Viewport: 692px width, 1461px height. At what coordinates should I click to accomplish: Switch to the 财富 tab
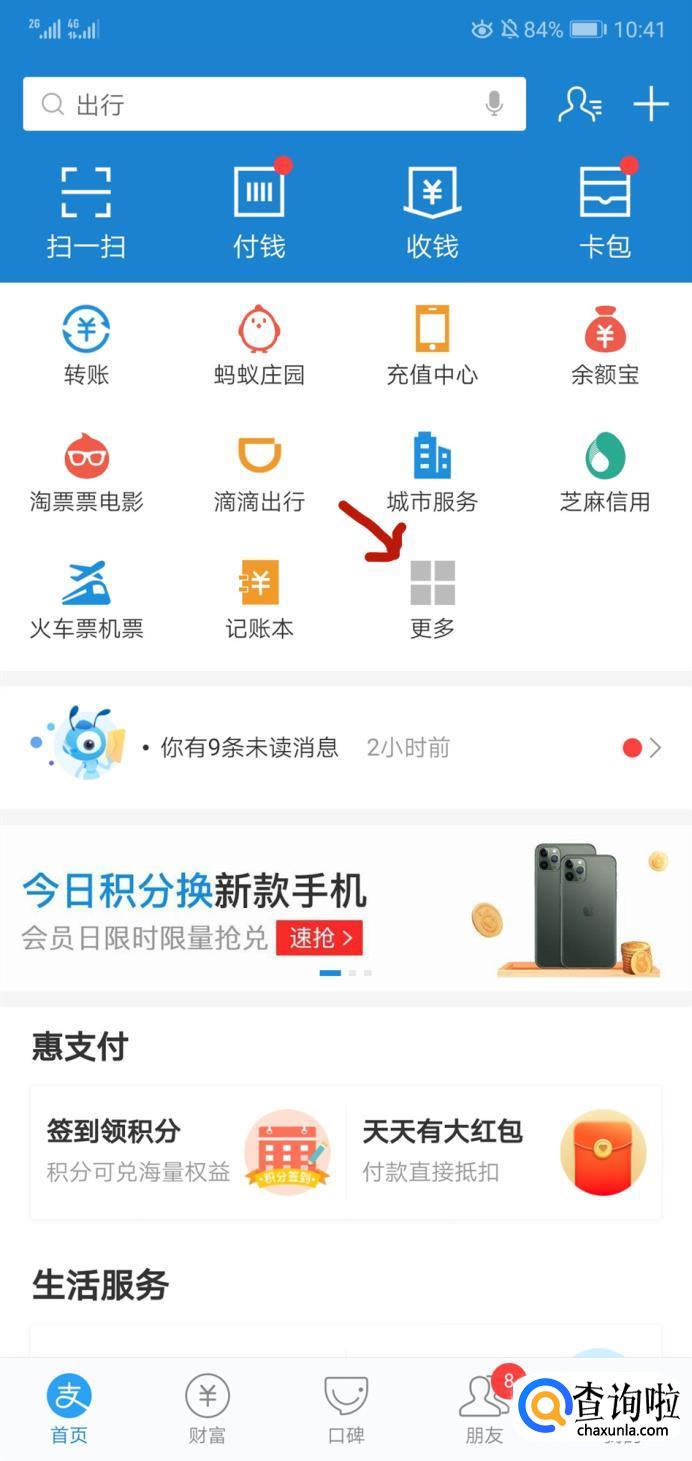[x=207, y=1408]
